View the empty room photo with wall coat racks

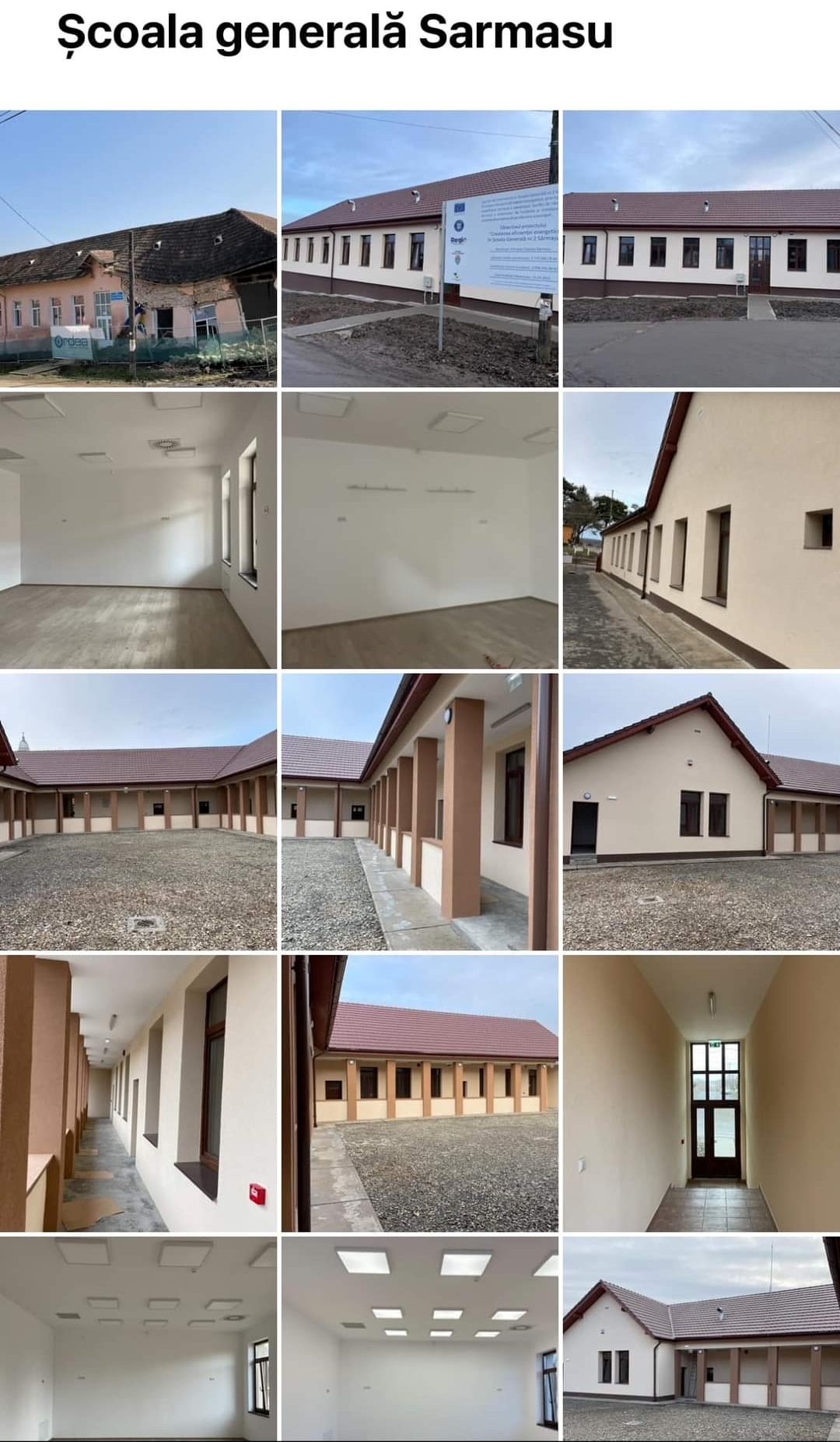click(x=420, y=530)
